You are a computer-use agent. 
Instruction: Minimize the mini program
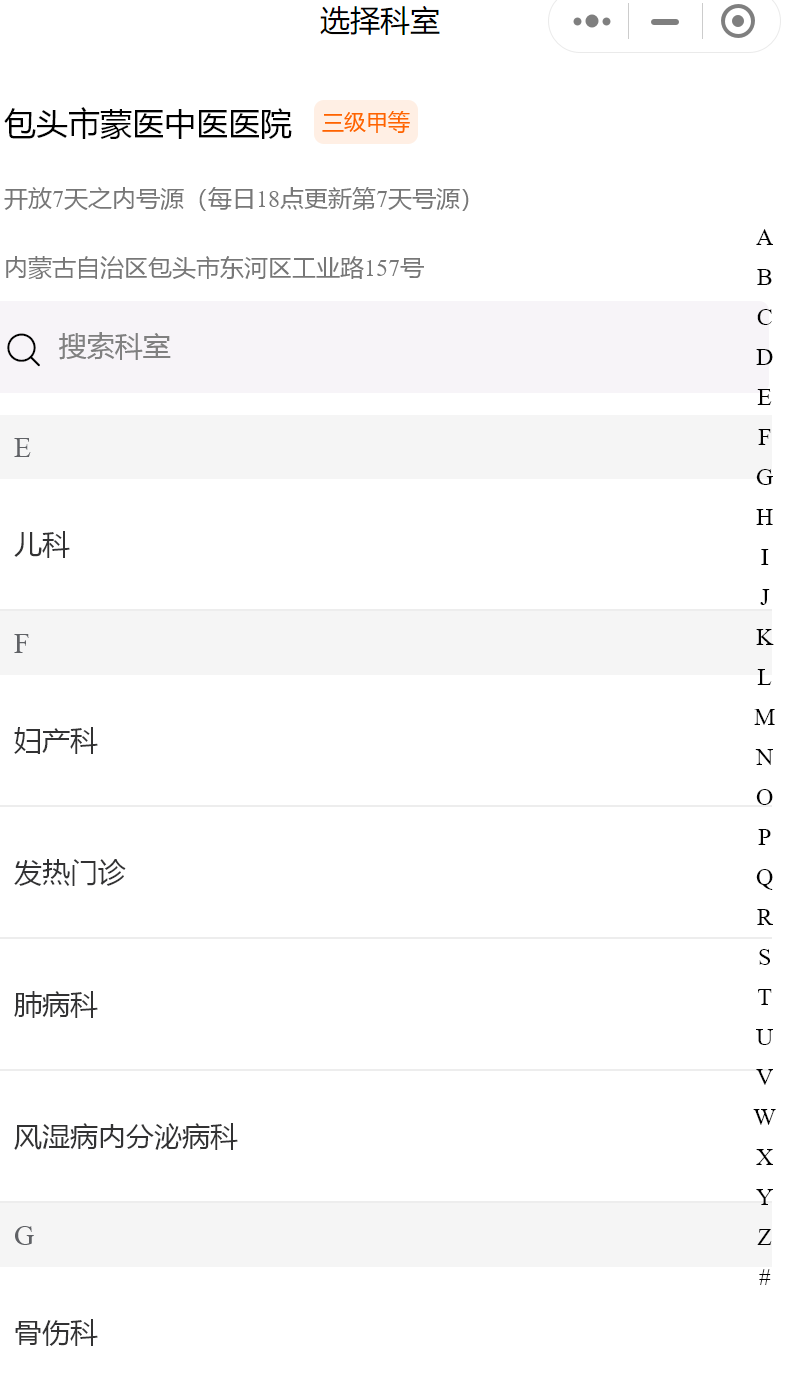click(665, 21)
